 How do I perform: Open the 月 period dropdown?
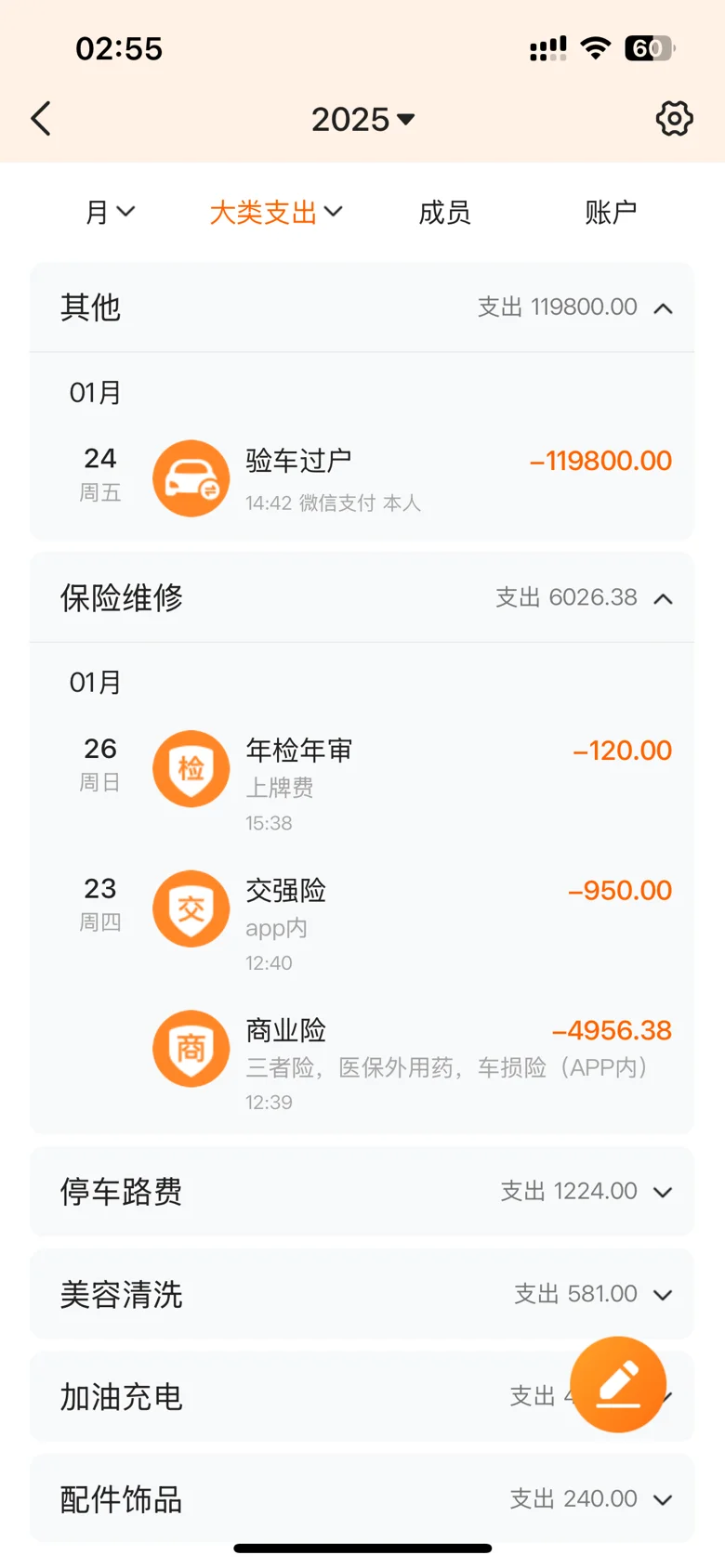point(110,213)
